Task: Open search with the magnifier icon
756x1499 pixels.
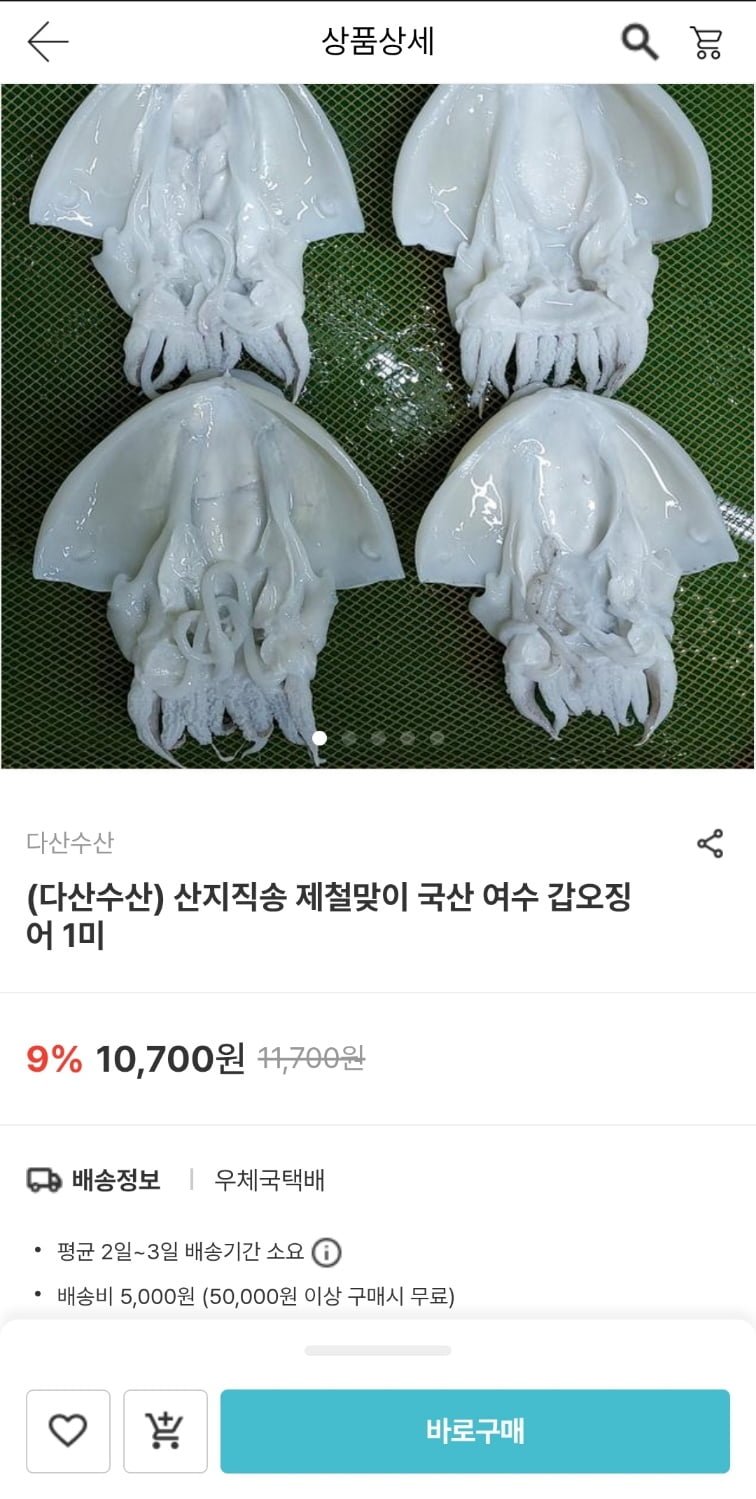Action: click(x=639, y=42)
